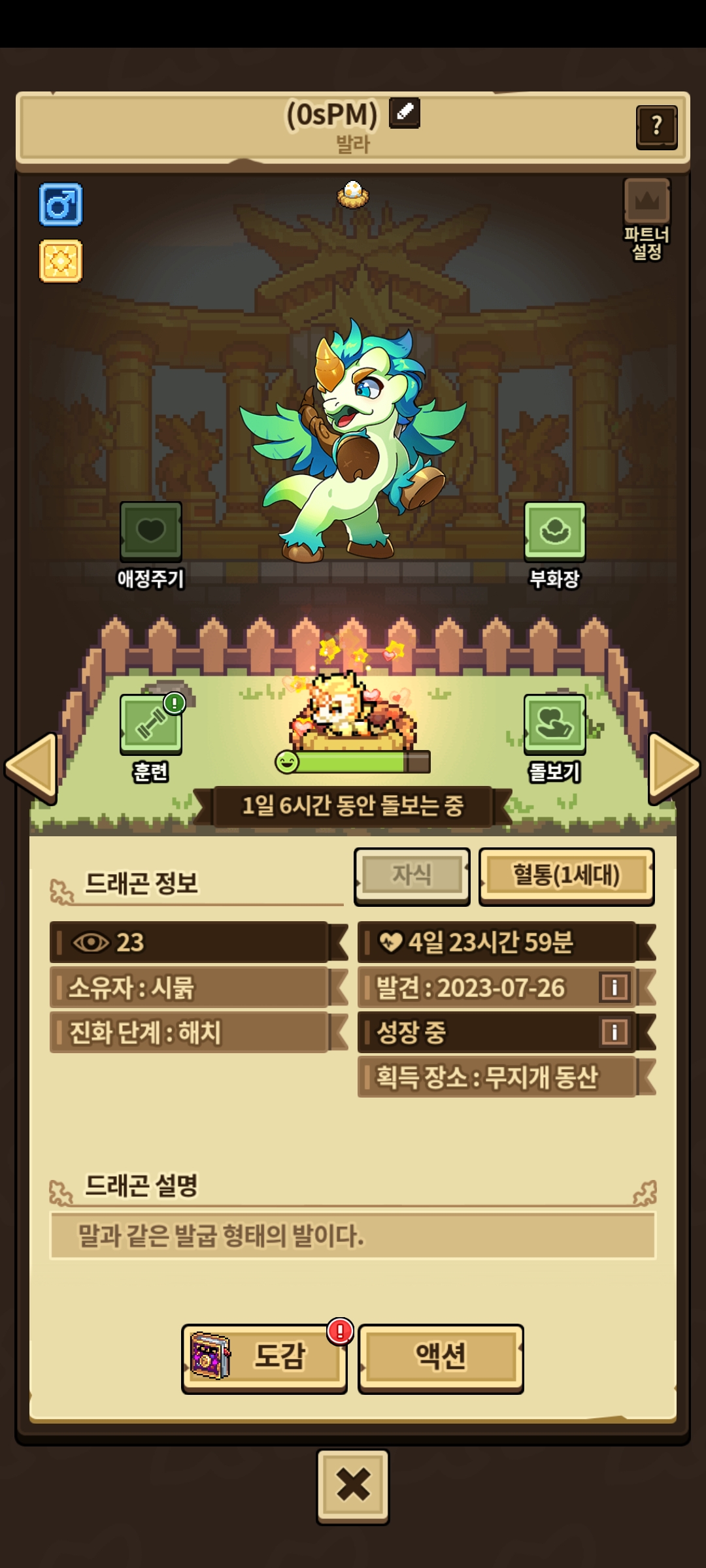Open the 액션 menu

[x=441, y=1357]
